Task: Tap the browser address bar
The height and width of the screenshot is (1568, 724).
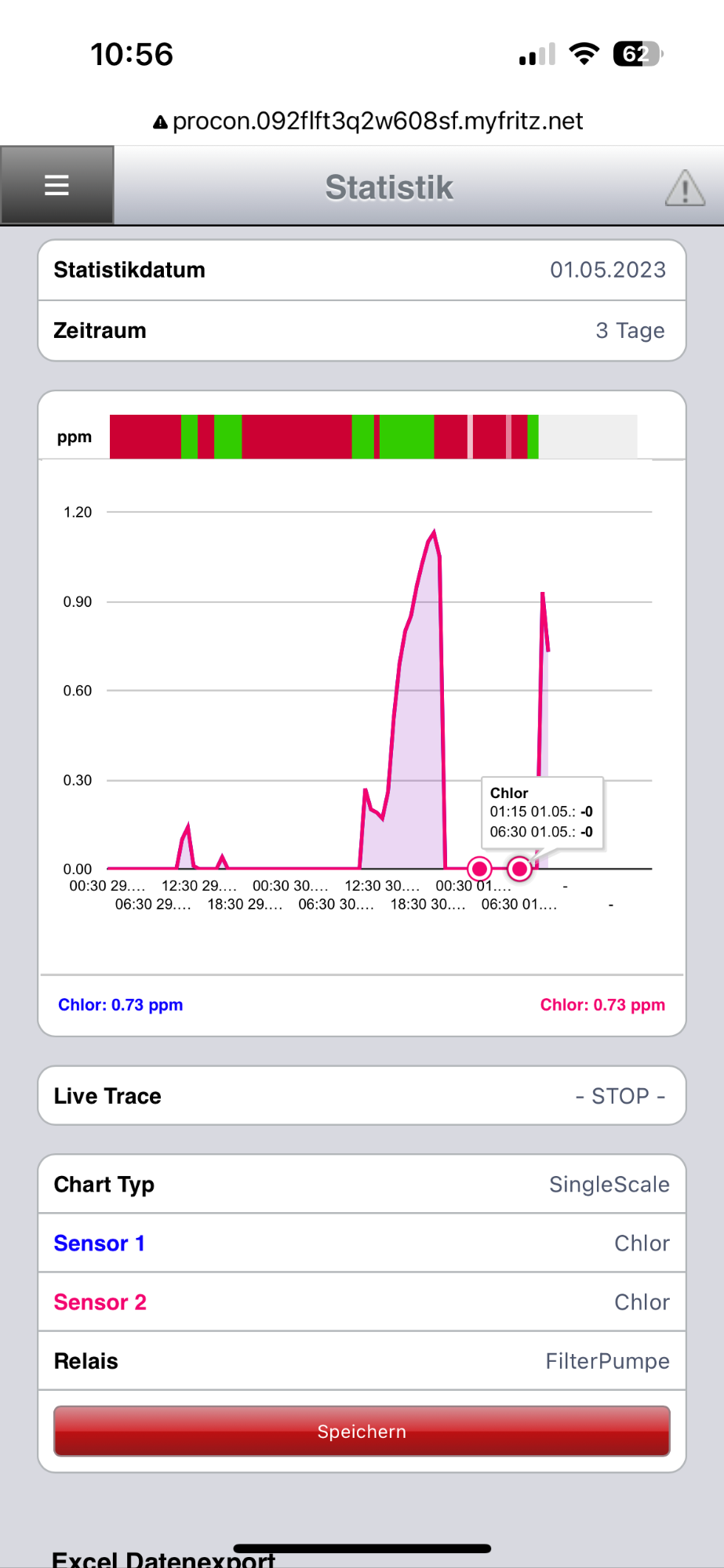Action: (x=367, y=121)
